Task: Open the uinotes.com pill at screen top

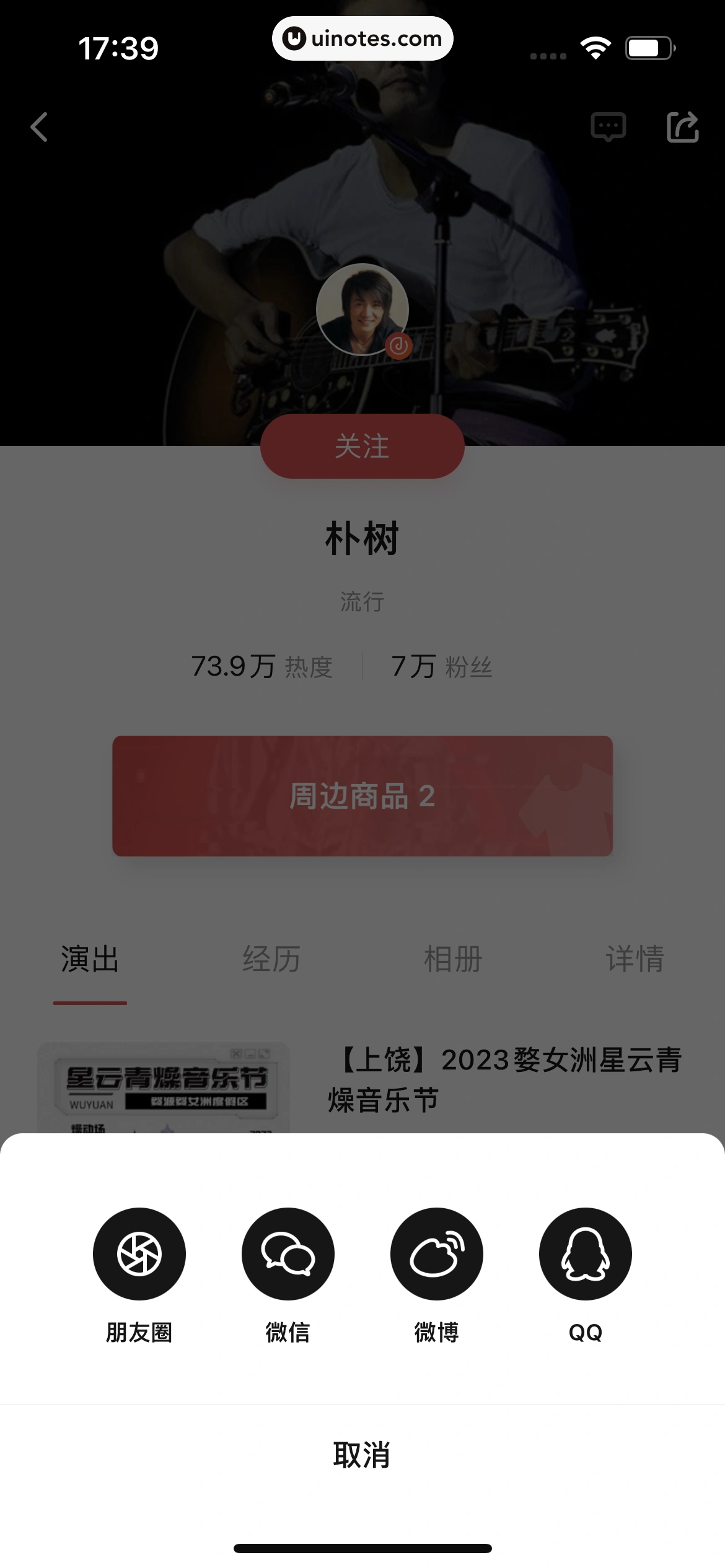Action: coord(362,38)
